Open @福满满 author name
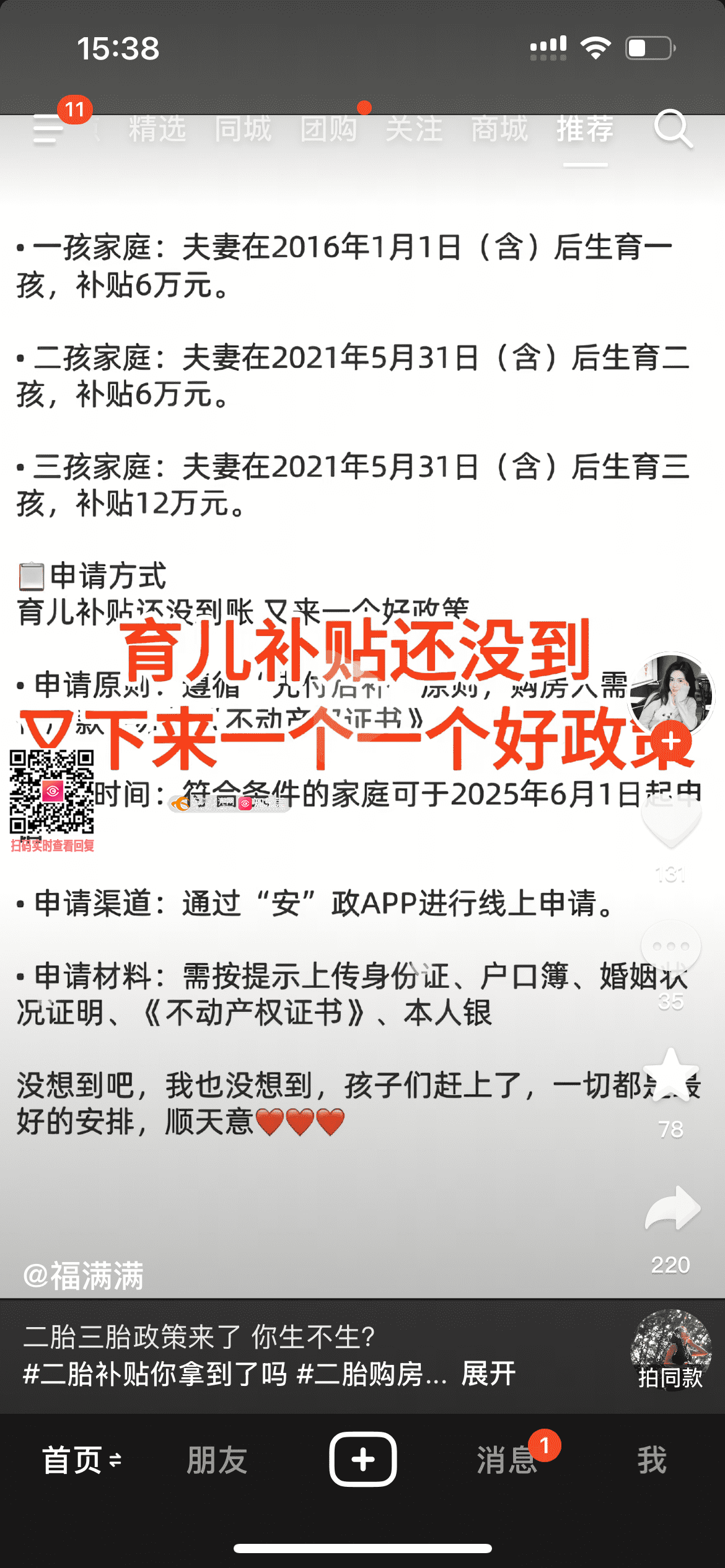 pyautogui.click(x=84, y=1276)
